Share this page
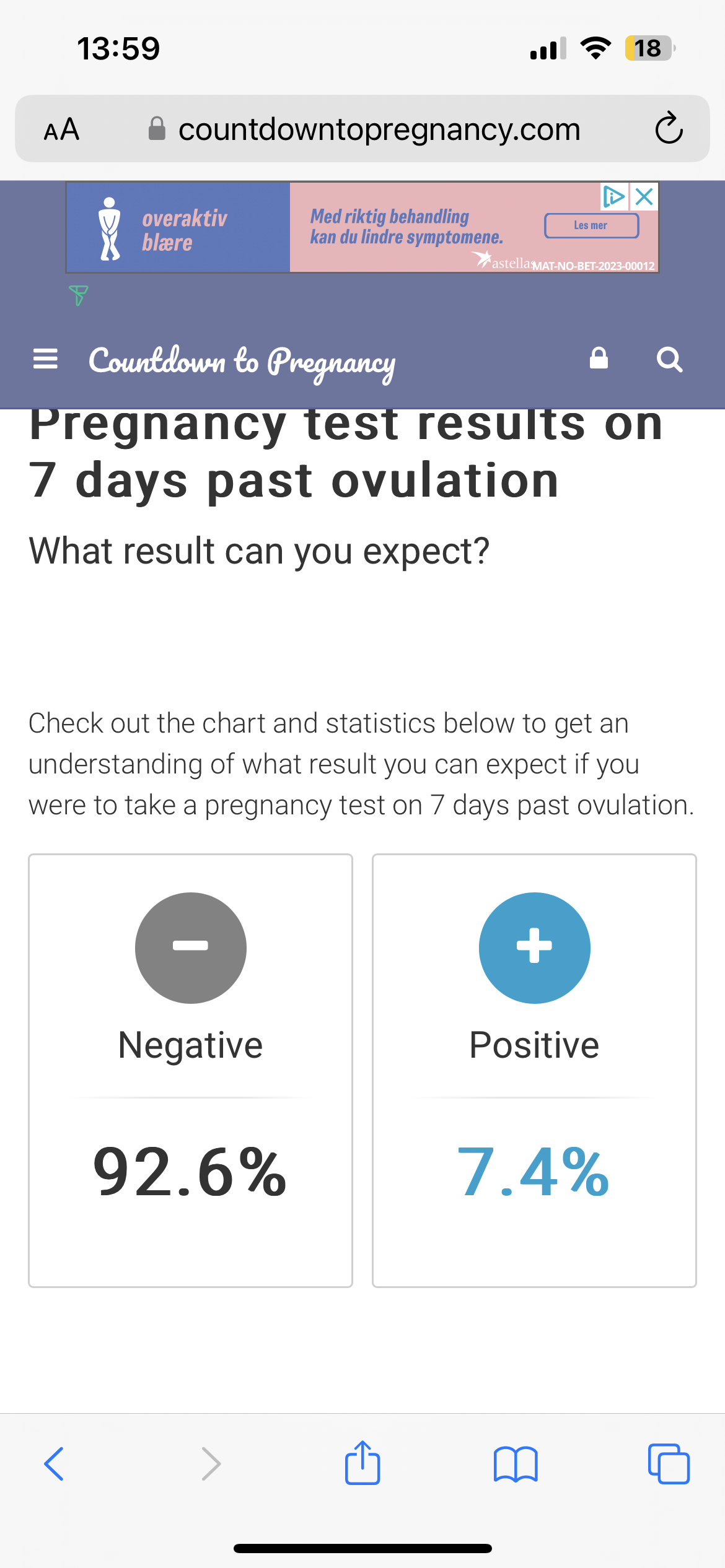725x1568 pixels. (x=362, y=1463)
